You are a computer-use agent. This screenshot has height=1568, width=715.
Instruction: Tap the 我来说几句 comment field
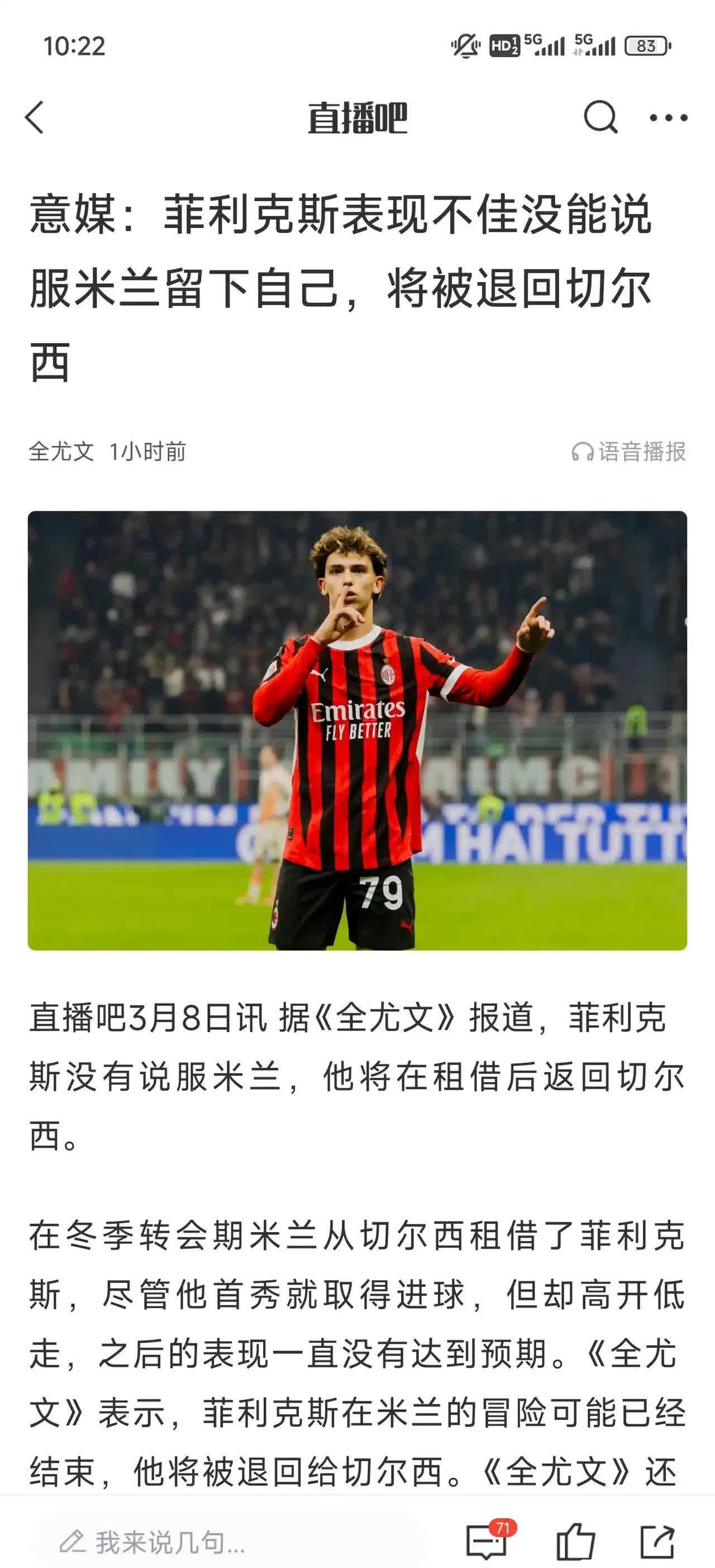tap(170, 1542)
